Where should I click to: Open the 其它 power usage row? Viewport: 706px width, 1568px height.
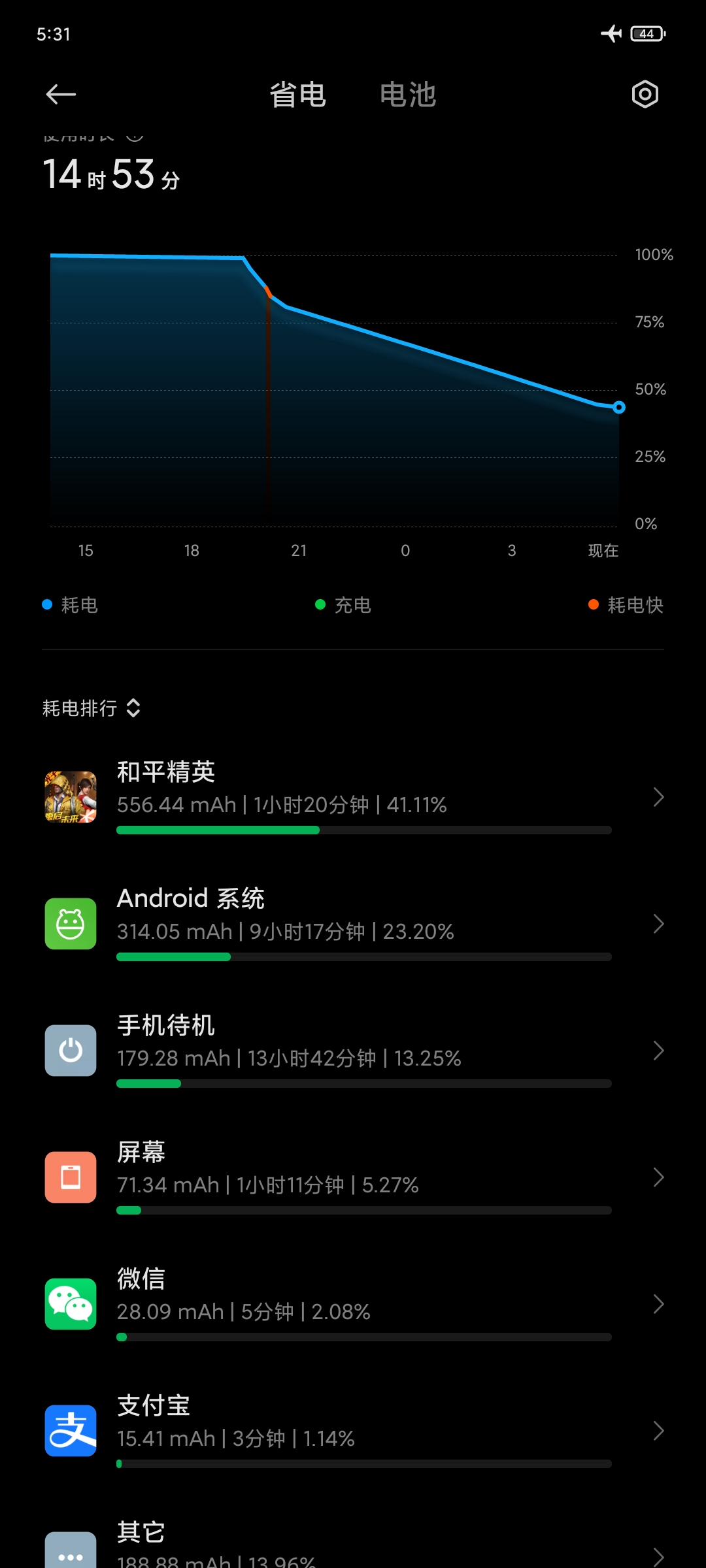click(353, 1541)
